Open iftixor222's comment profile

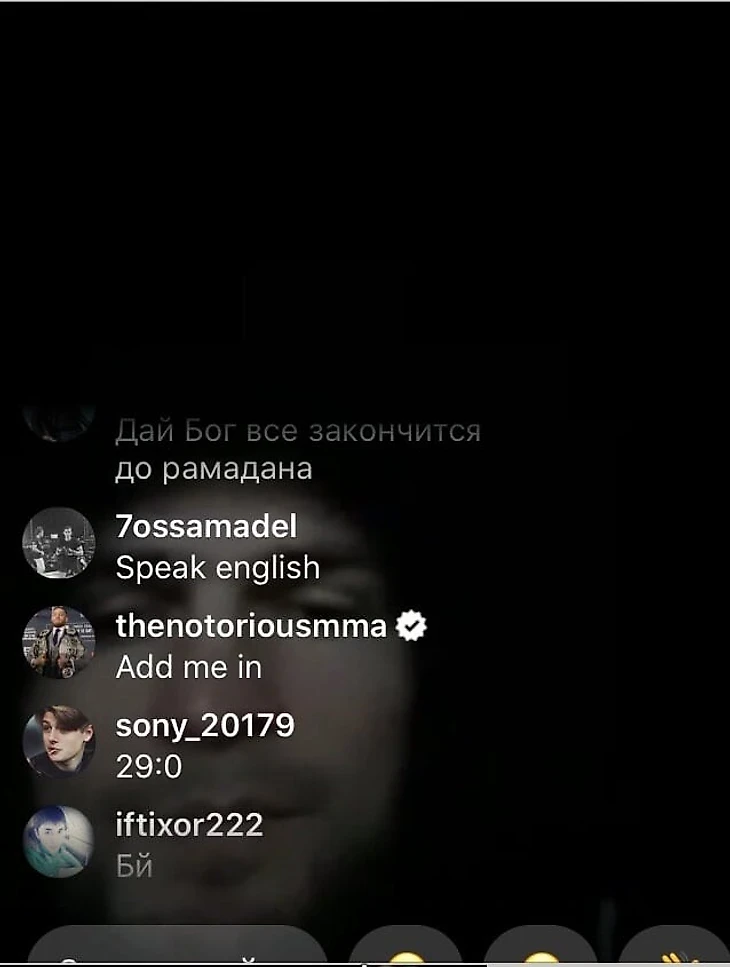click(x=189, y=825)
